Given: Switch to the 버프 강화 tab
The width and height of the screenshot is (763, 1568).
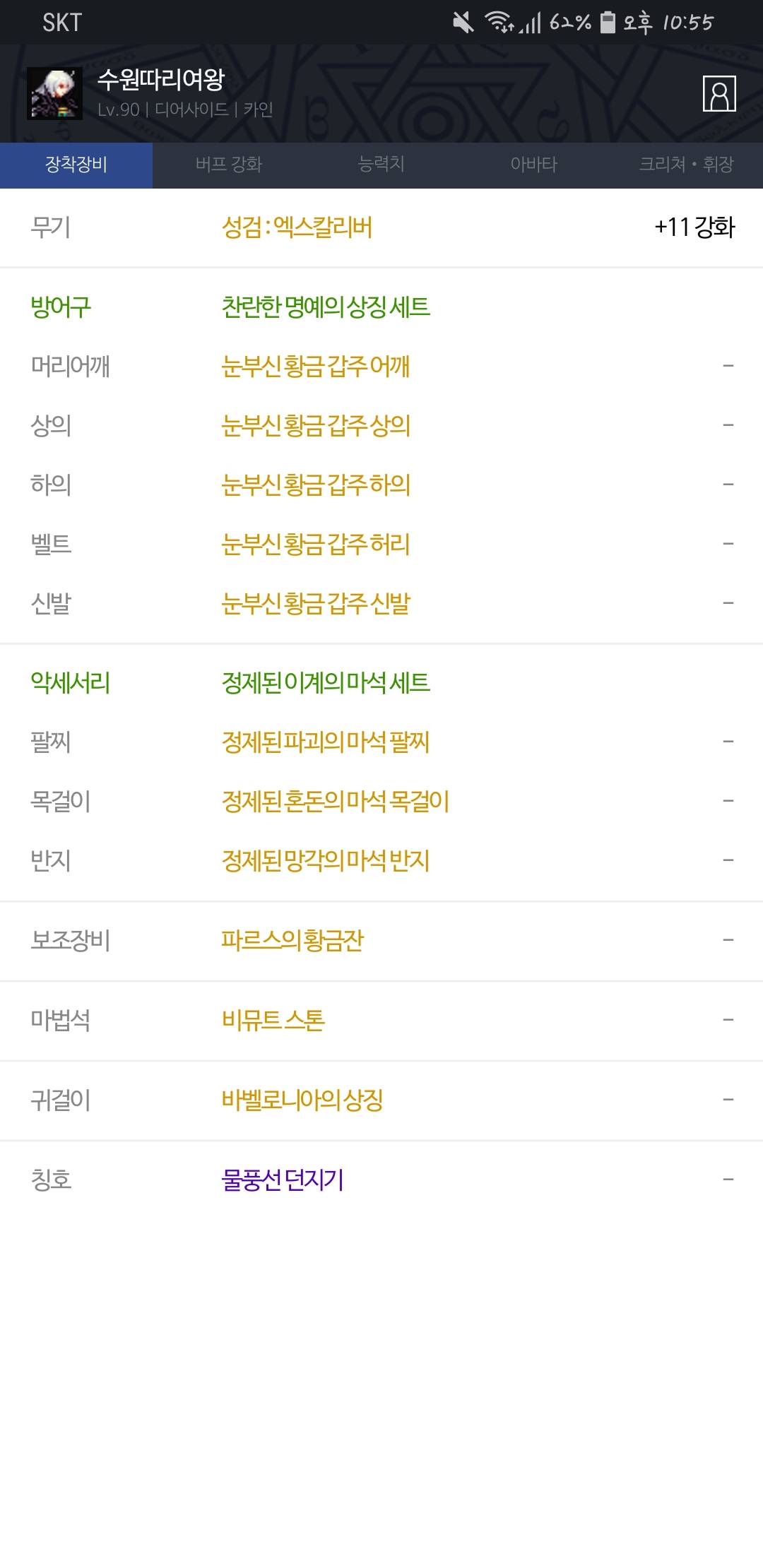Looking at the screenshot, I should click(229, 165).
